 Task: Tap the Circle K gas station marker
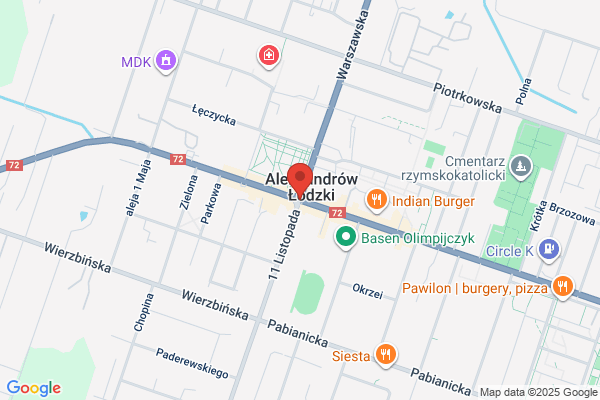549,250
